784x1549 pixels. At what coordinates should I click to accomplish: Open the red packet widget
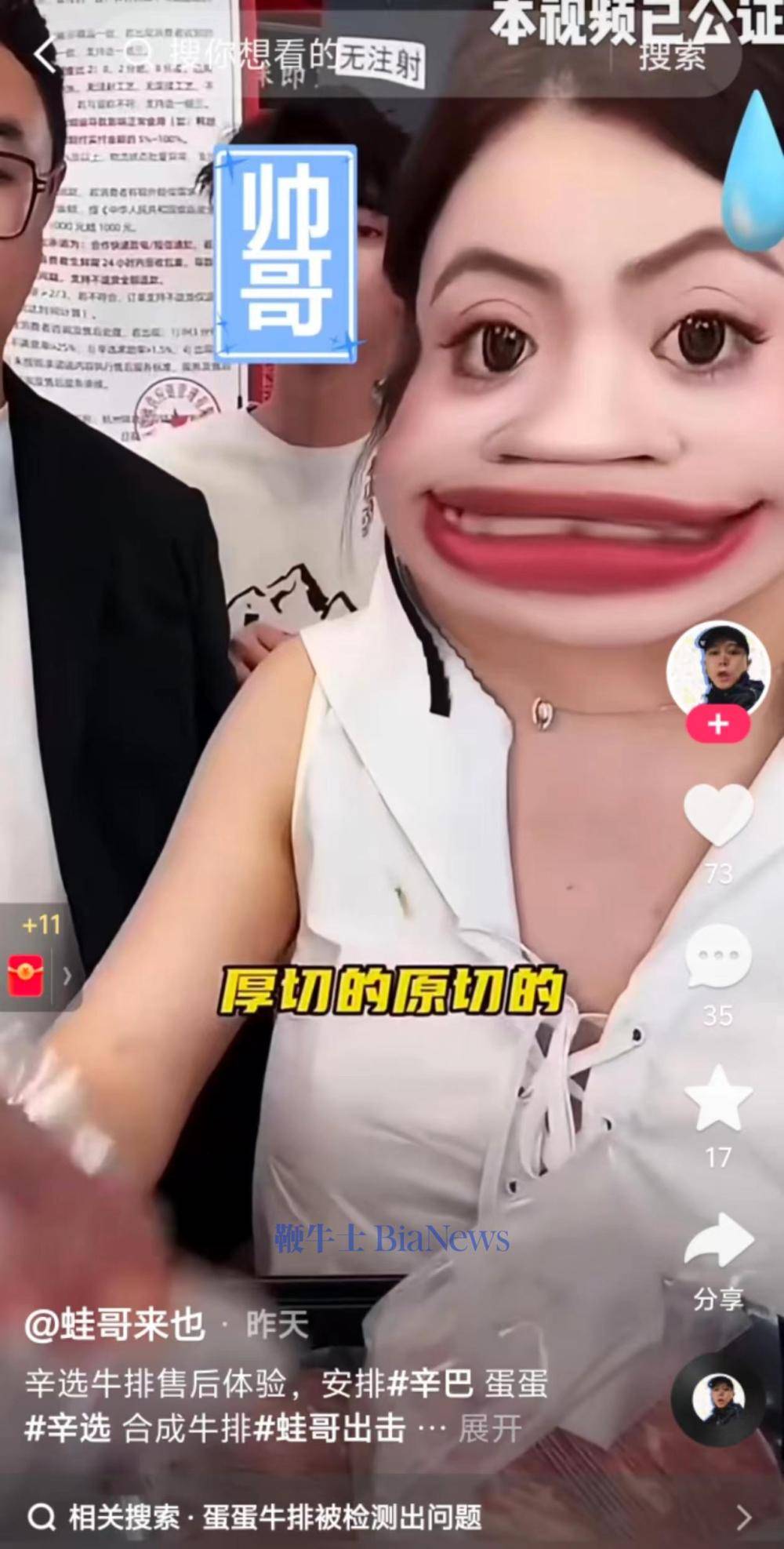pos(27,975)
